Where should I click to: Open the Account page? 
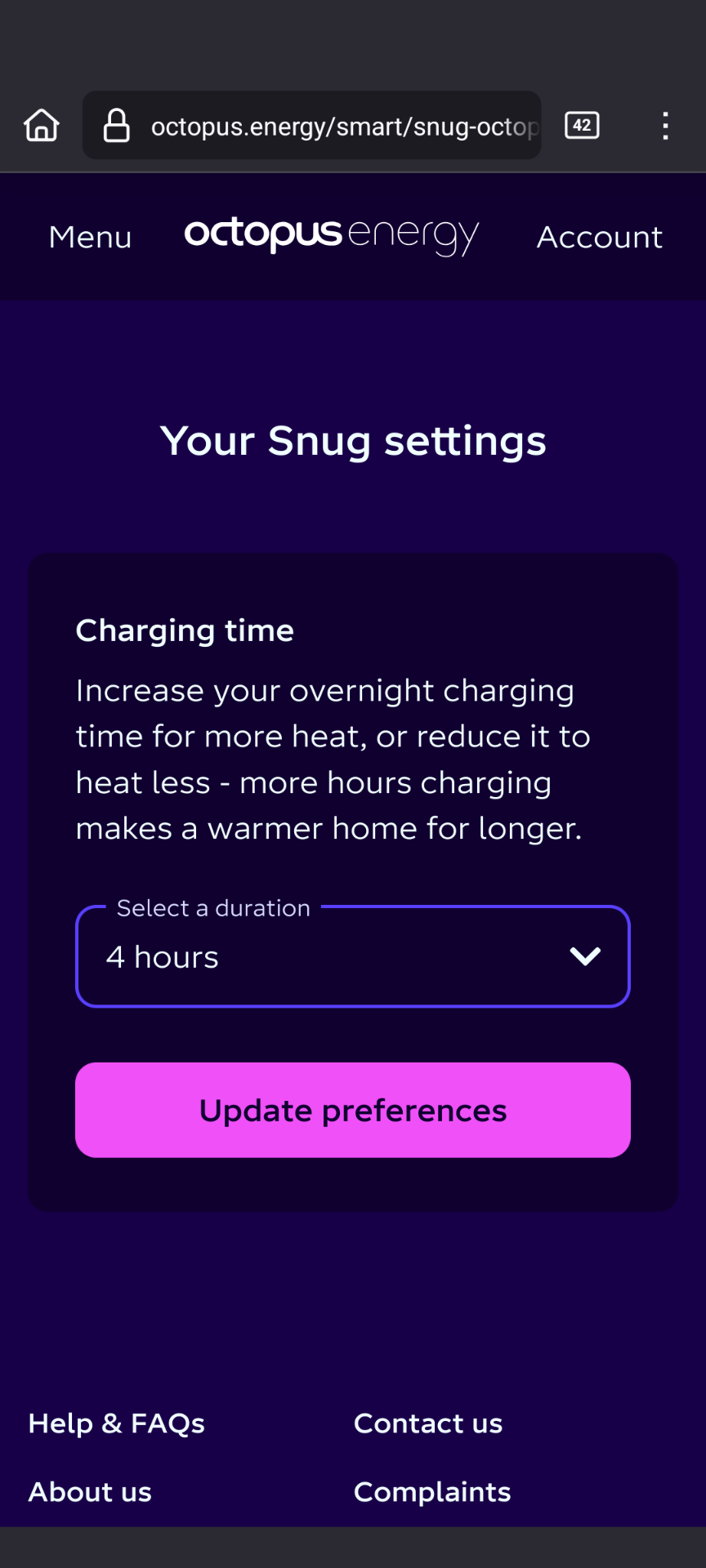tap(599, 238)
